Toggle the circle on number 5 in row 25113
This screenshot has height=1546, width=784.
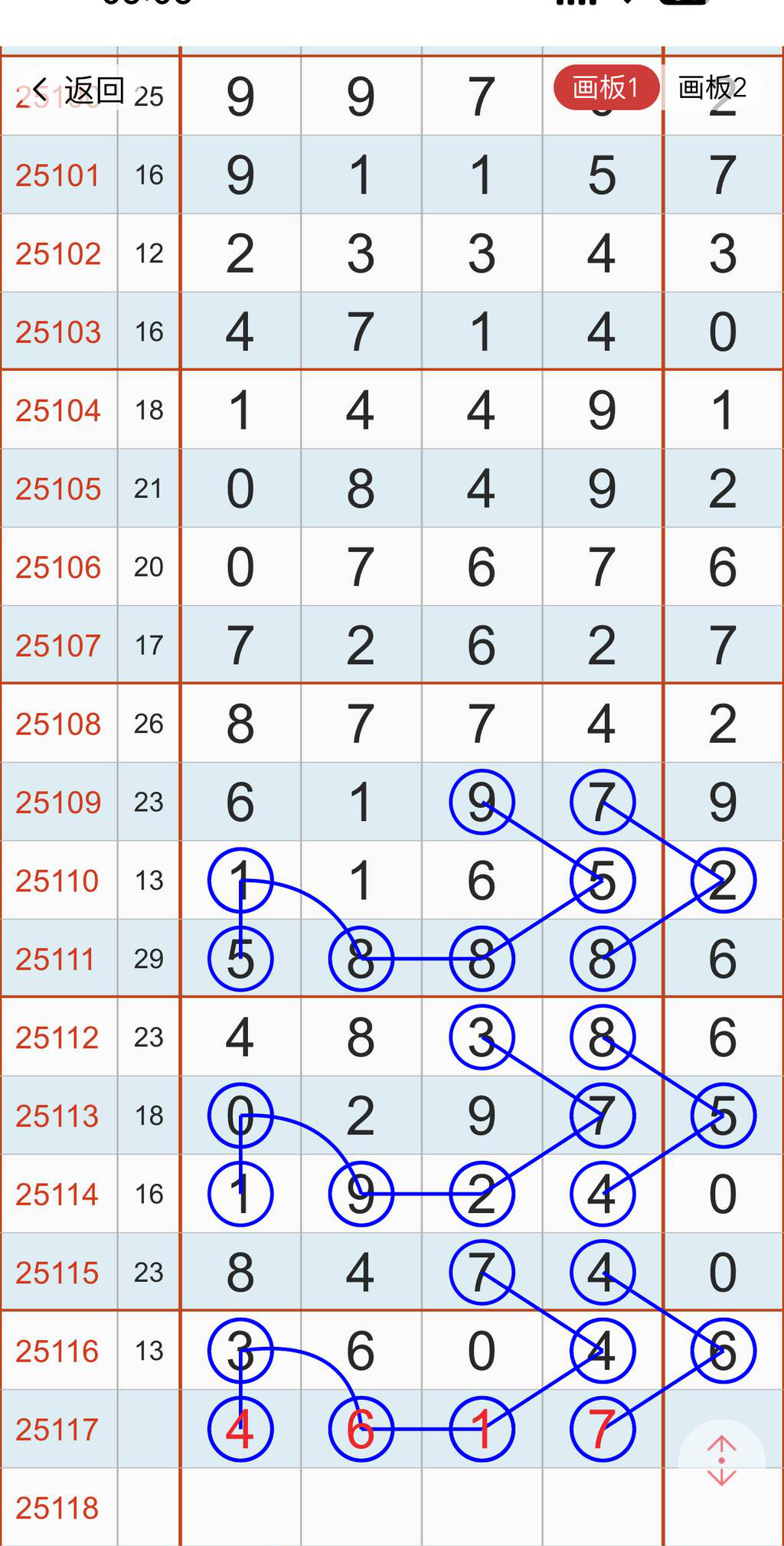pos(721,1116)
